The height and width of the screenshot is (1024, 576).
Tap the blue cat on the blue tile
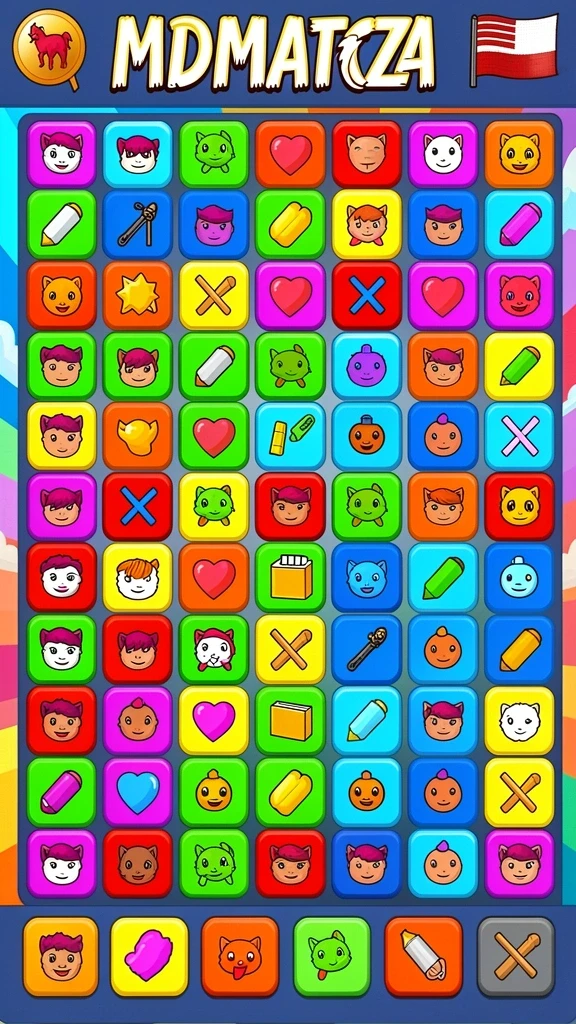click(366, 578)
